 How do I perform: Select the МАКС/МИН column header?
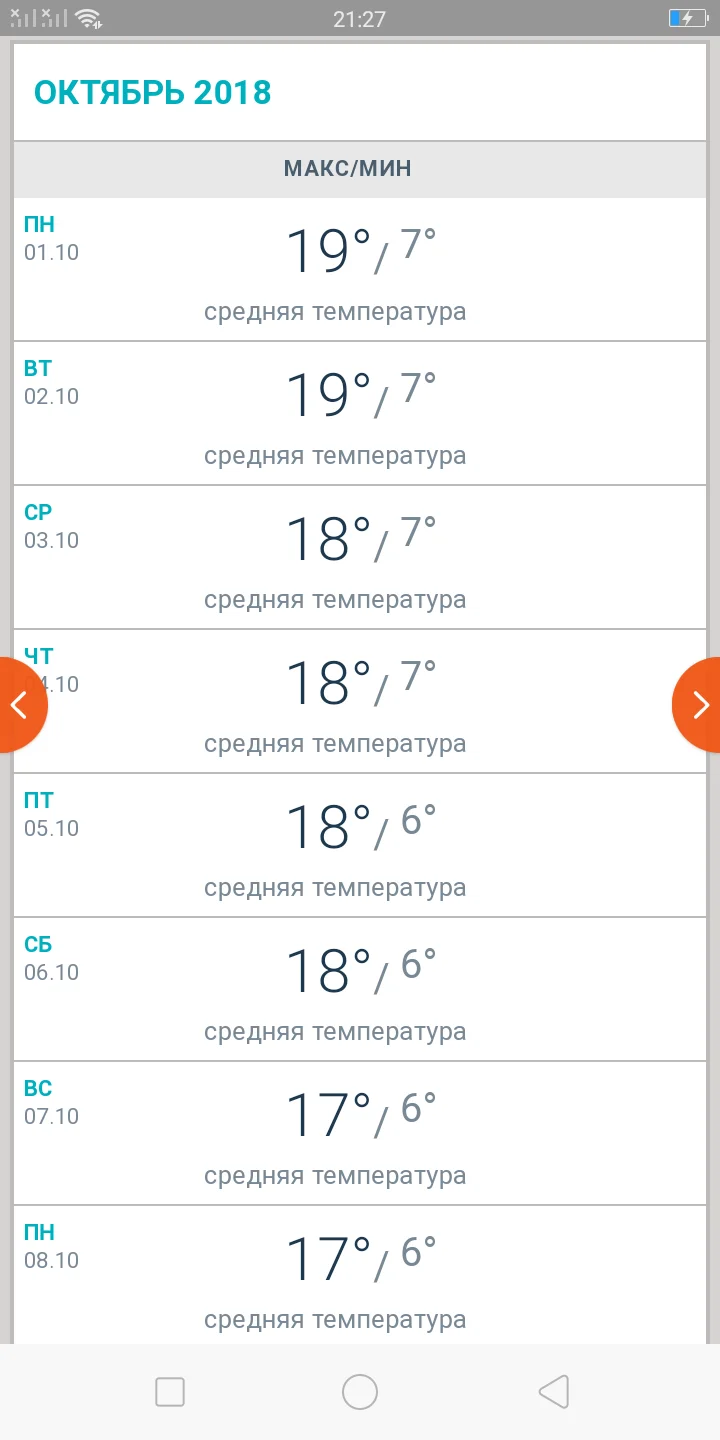[349, 168]
